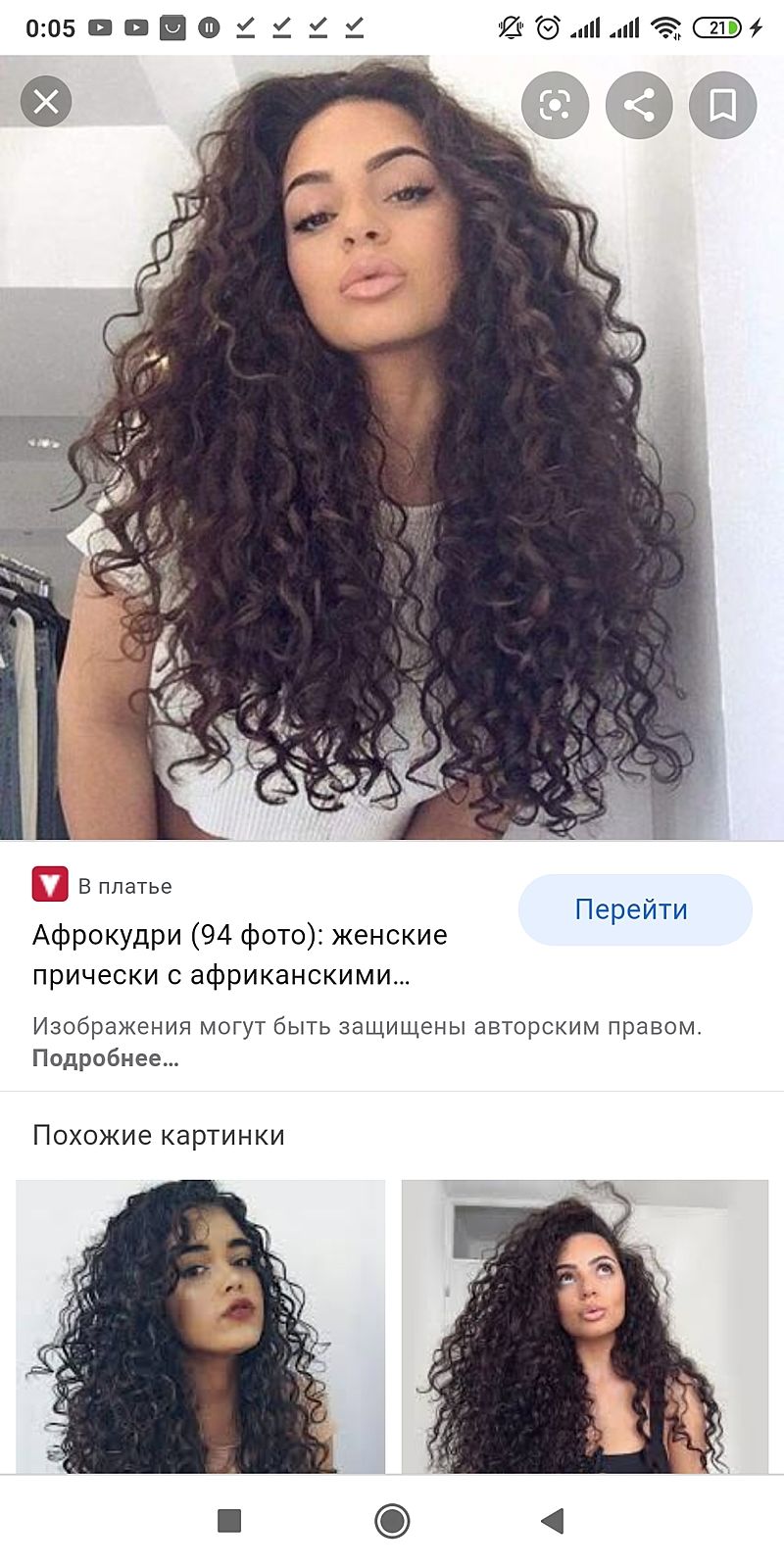Go to the home screen
The height and width of the screenshot is (1568, 784).
click(392, 1521)
